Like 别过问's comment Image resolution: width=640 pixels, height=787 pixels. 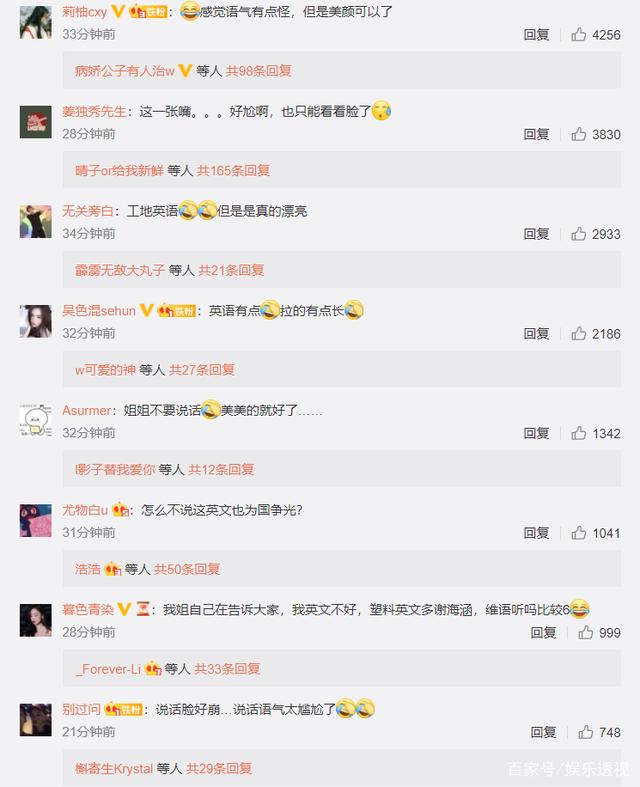(599, 732)
